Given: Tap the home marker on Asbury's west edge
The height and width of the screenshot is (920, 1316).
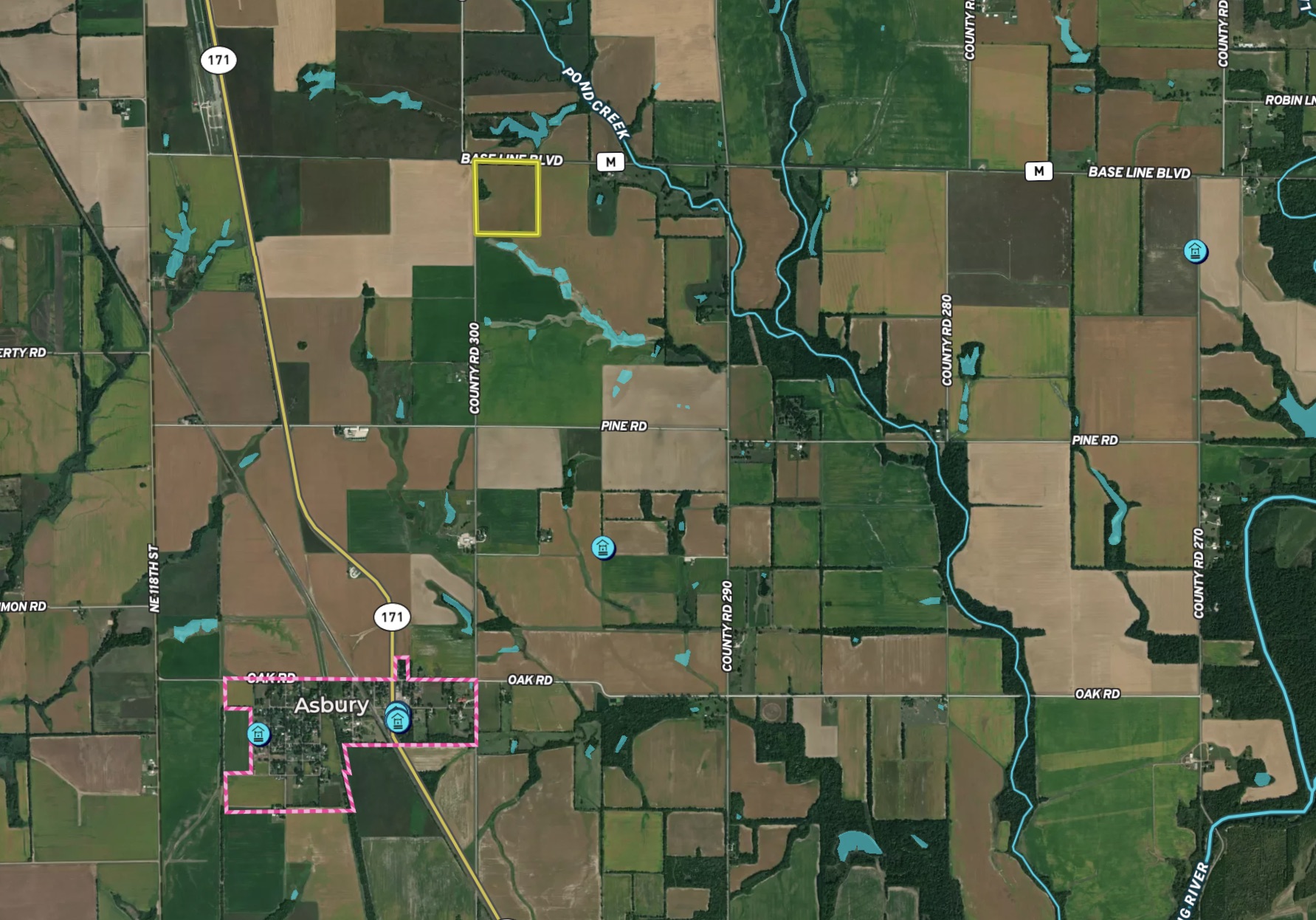Looking at the screenshot, I should pyautogui.click(x=258, y=734).
